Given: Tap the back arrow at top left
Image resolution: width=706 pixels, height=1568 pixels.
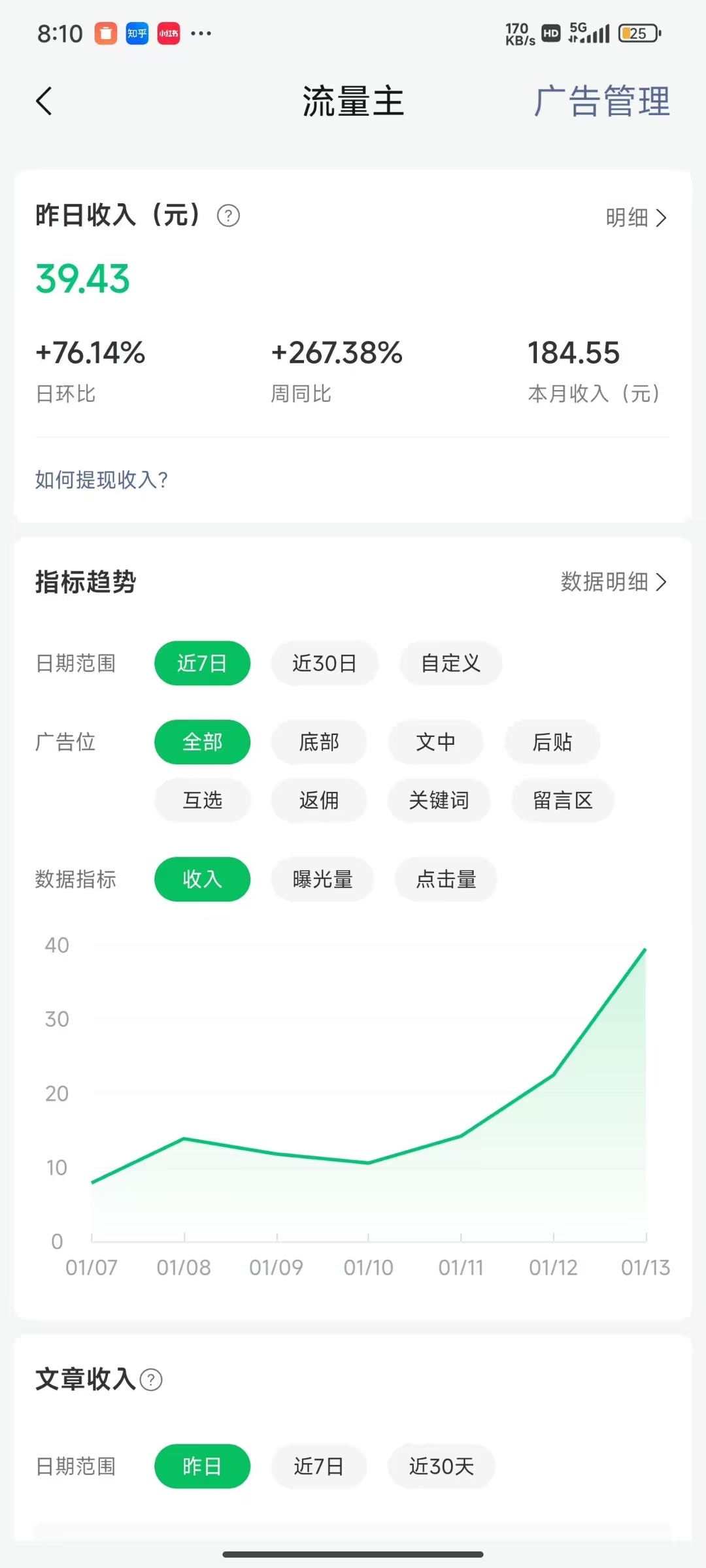Looking at the screenshot, I should 43,101.
